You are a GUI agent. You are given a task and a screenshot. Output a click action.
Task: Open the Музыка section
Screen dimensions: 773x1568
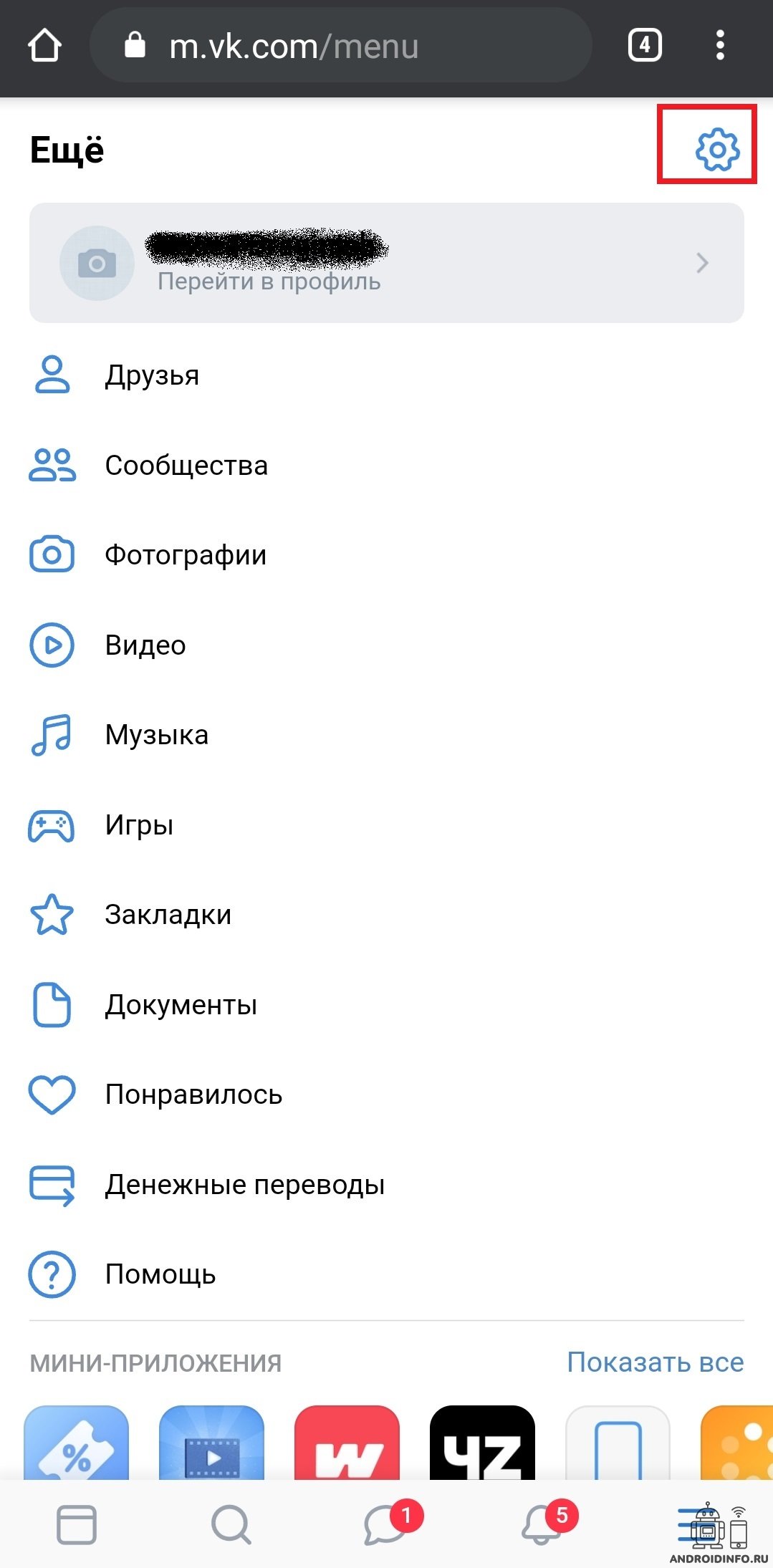156,735
